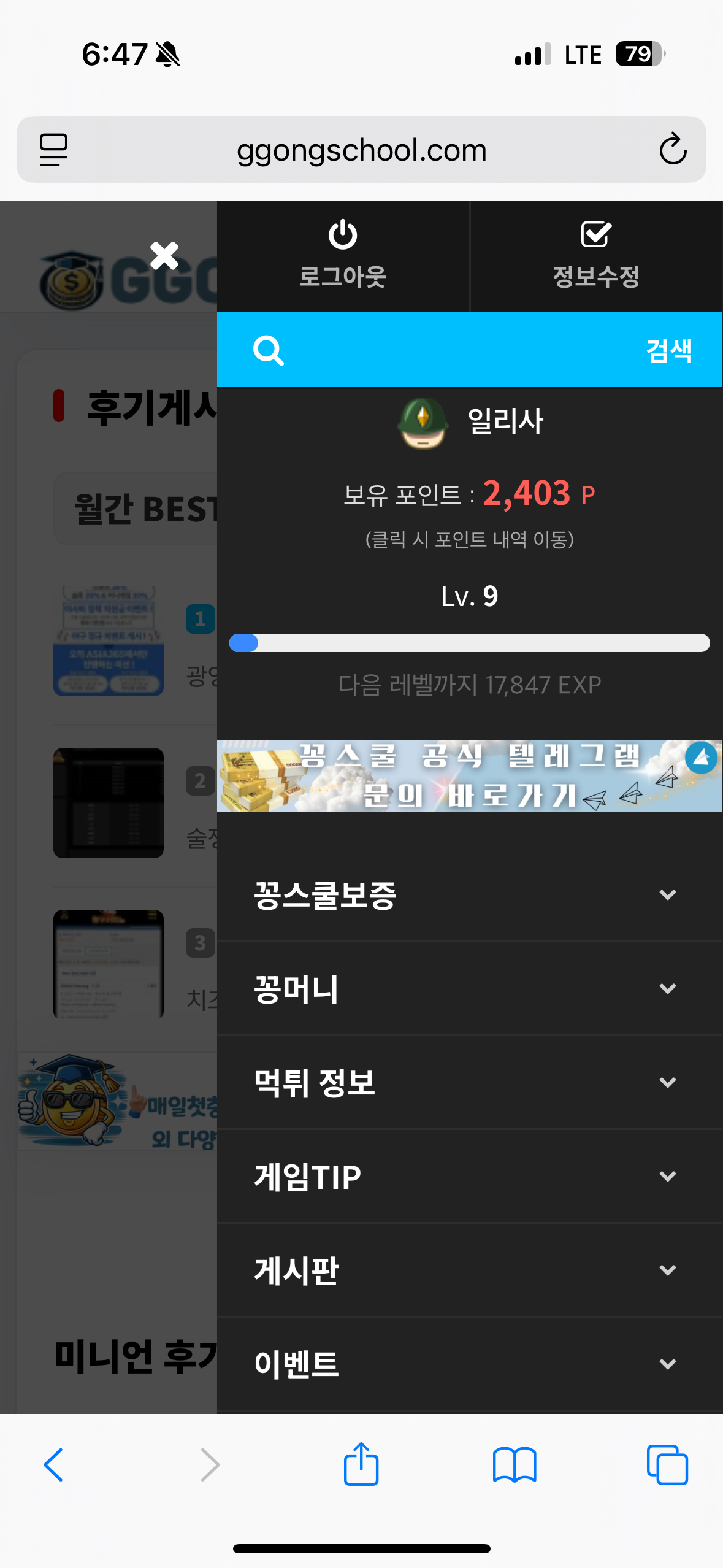This screenshot has height=1568, width=723.
Task: Open point history via 보유 포인트
Action: pos(469,494)
